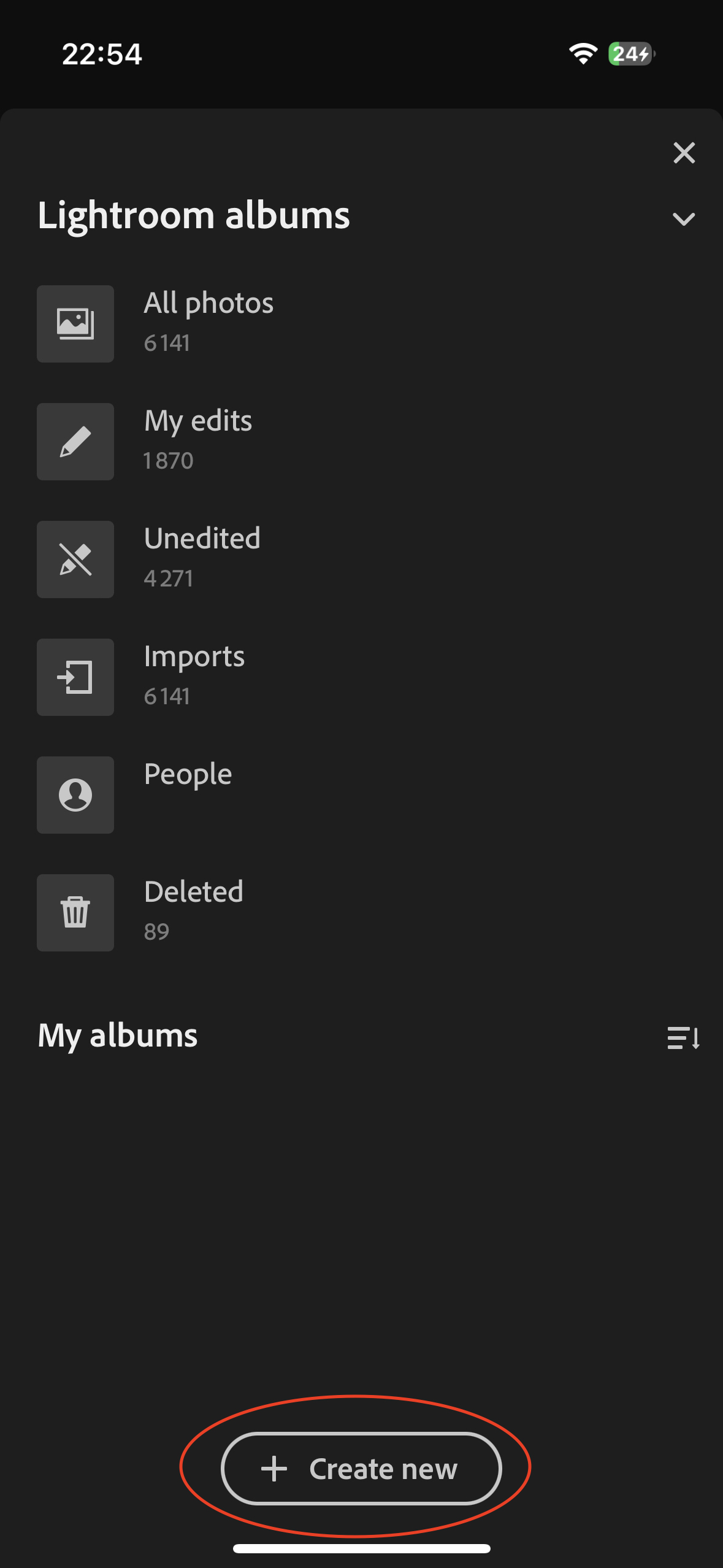View the Unedited photos album
723x1568 pixels.
(x=202, y=558)
